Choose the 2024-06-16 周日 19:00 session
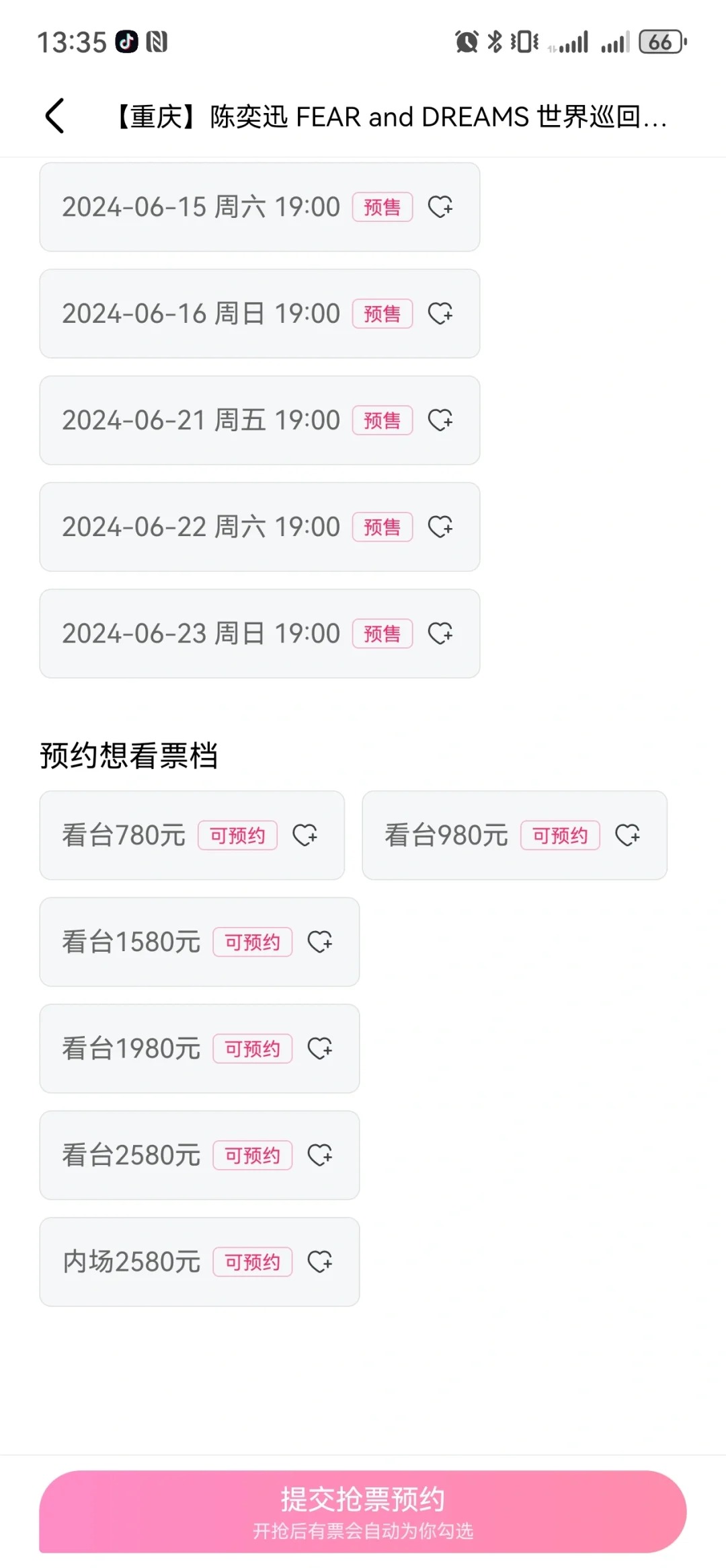This screenshot has width=726, height=1568. click(259, 313)
